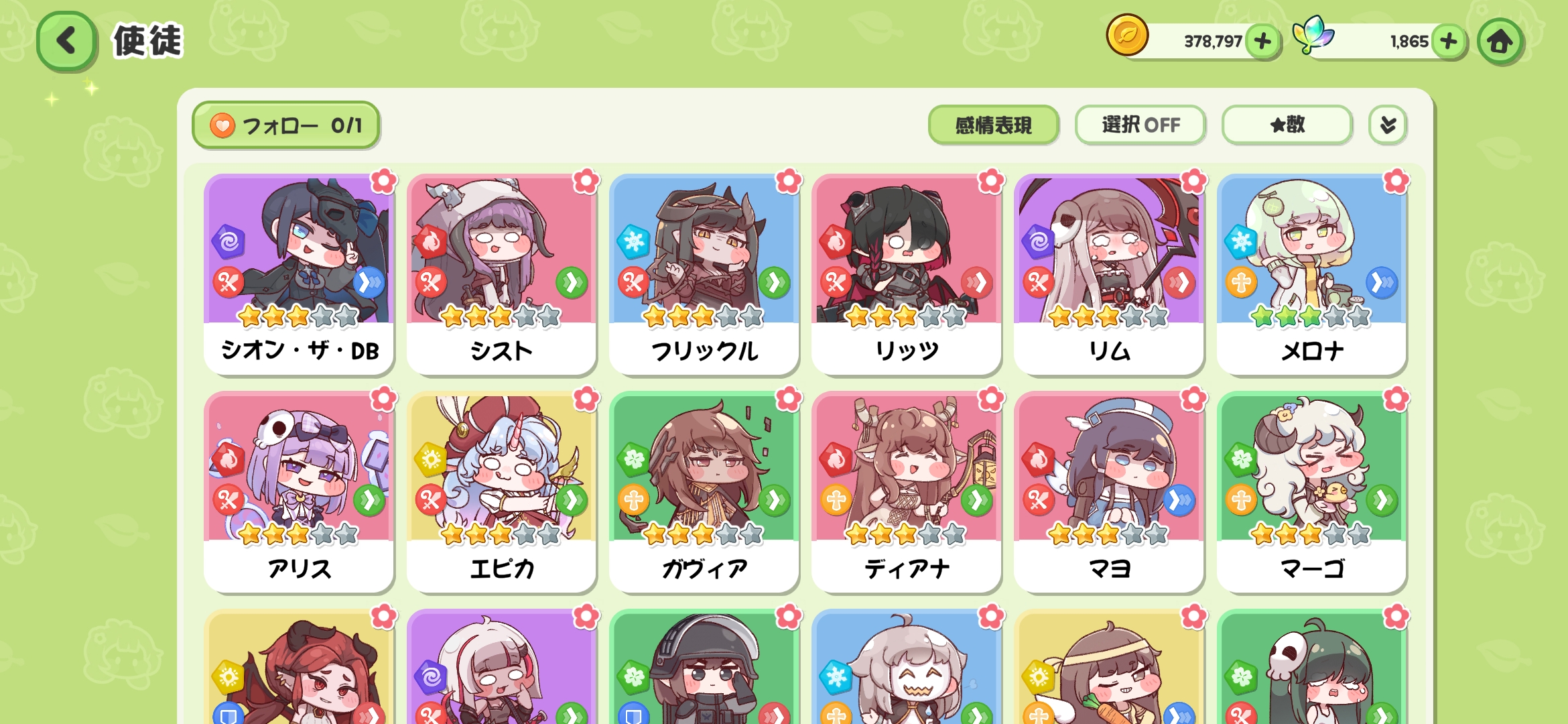Open シオン・ザ・DB character card

(x=299, y=274)
